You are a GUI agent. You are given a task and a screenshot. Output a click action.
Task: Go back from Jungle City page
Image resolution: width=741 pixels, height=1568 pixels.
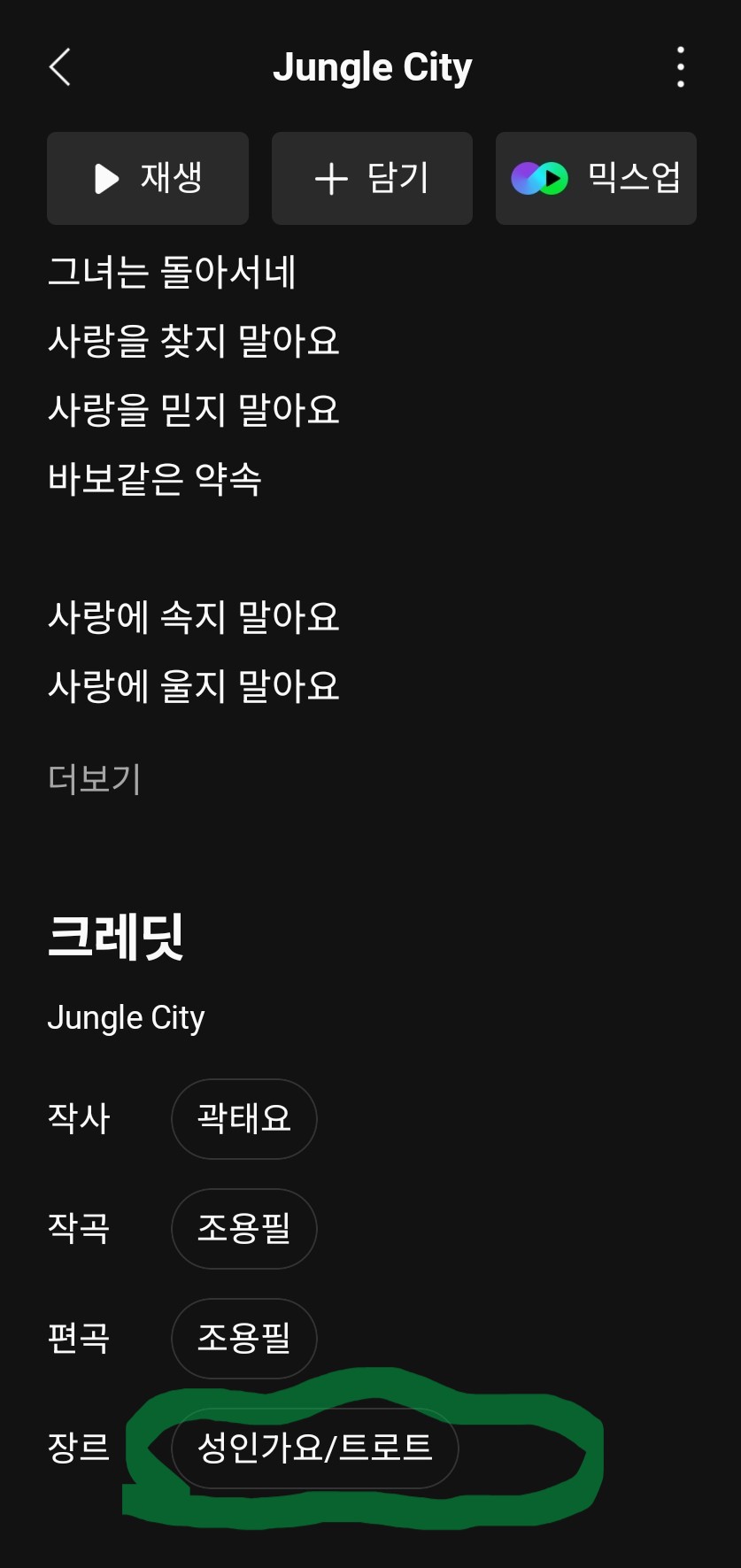(x=59, y=67)
